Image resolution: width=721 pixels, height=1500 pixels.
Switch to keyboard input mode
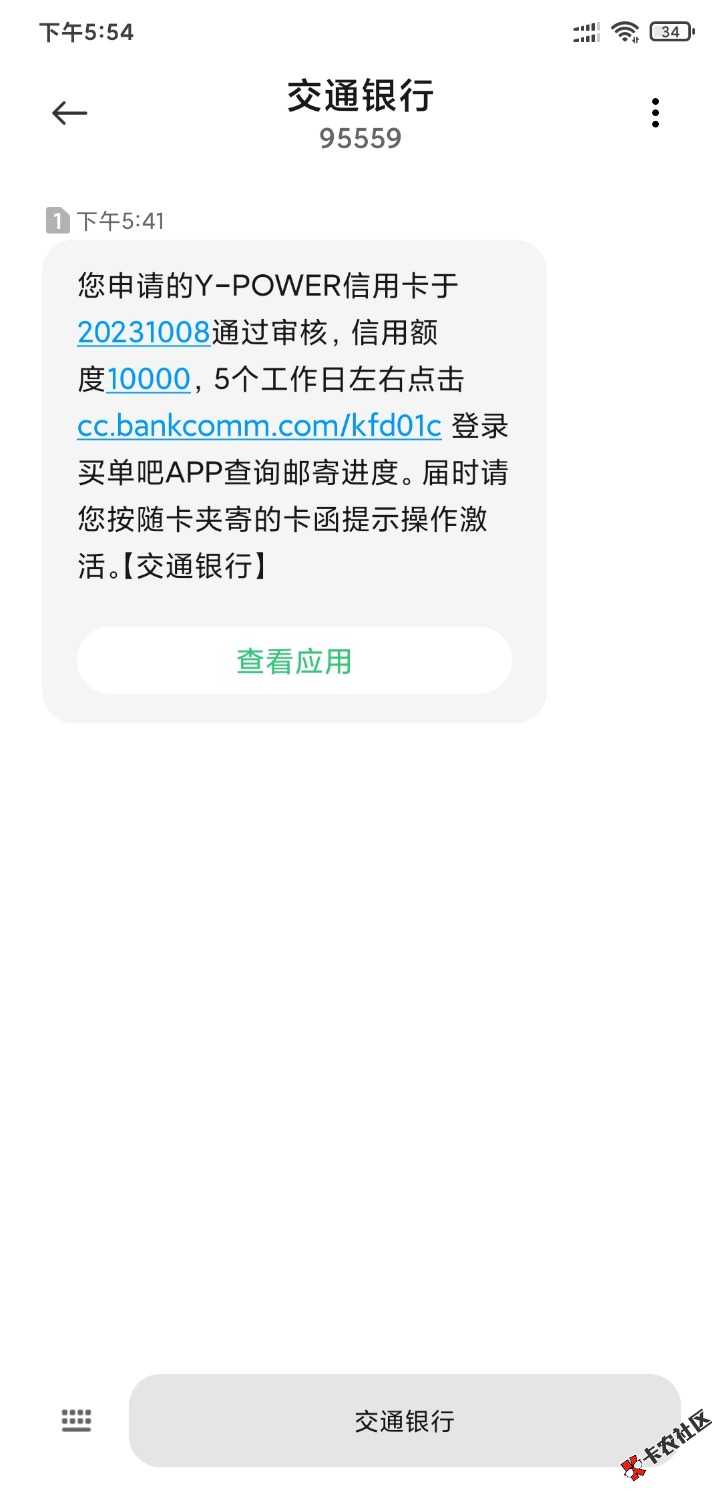(x=77, y=1420)
